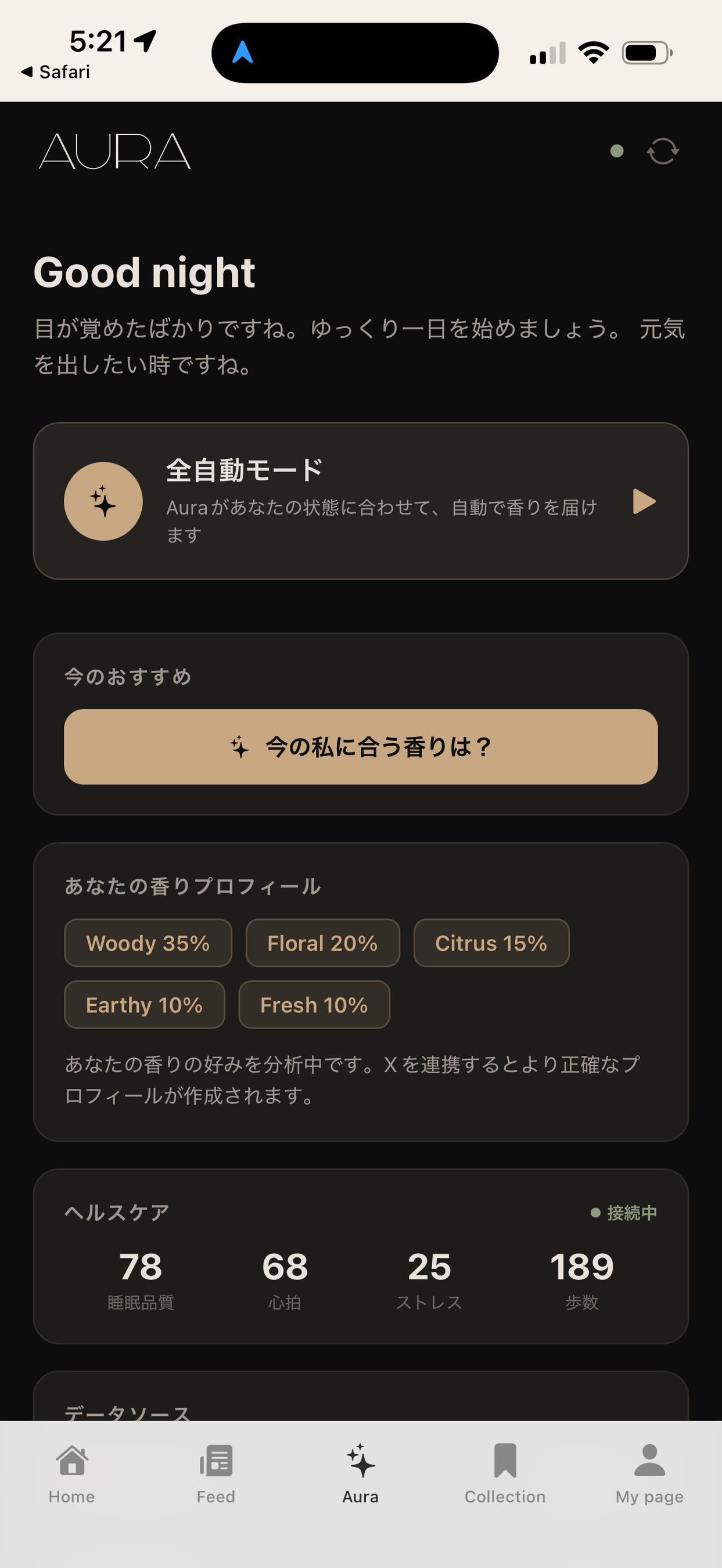722x1568 pixels.
Task: Select the Floral 20% chip
Action: pos(322,943)
